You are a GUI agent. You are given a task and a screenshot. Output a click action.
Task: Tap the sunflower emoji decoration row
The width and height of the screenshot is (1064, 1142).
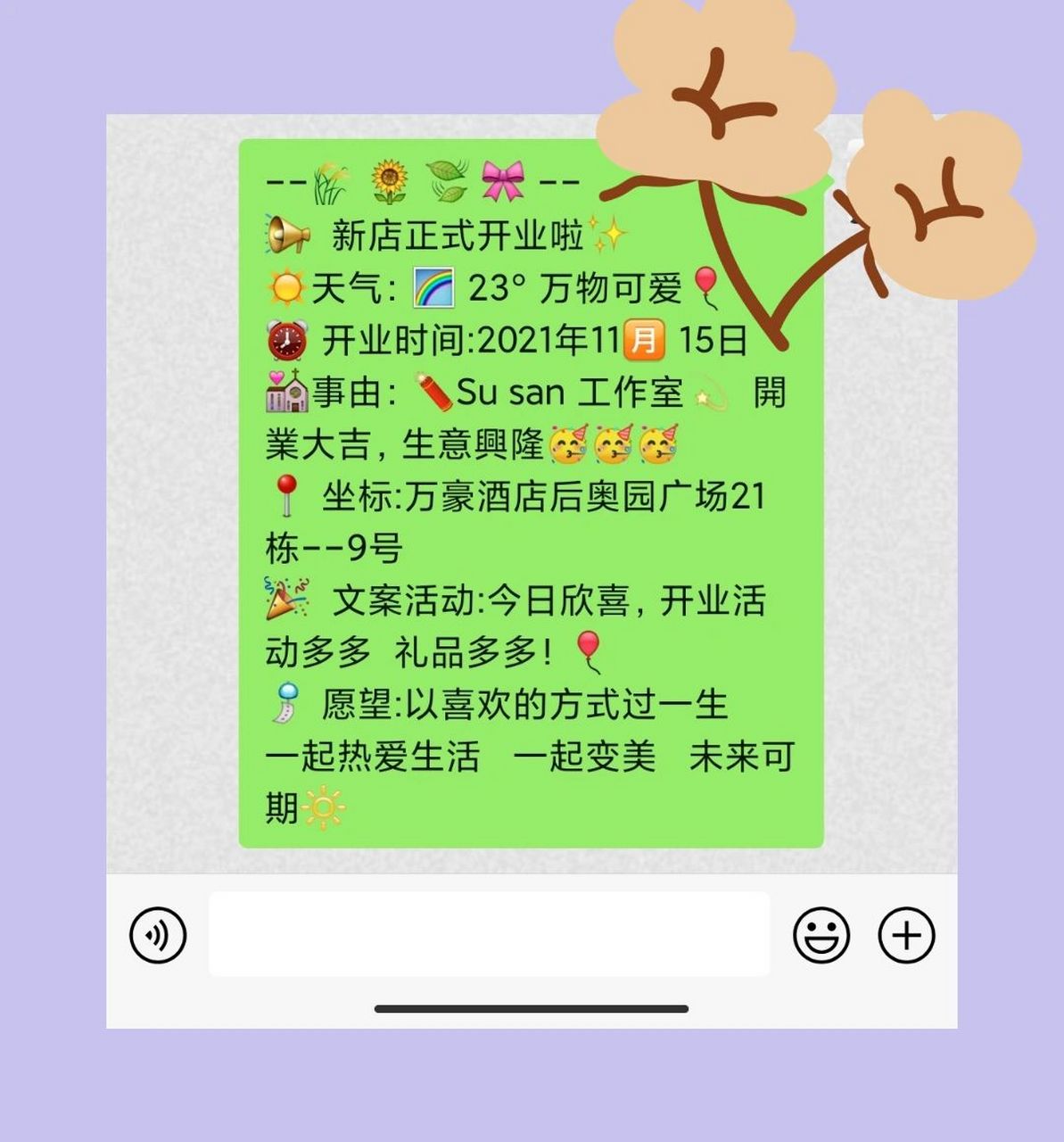pyautogui.click(x=389, y=177)
